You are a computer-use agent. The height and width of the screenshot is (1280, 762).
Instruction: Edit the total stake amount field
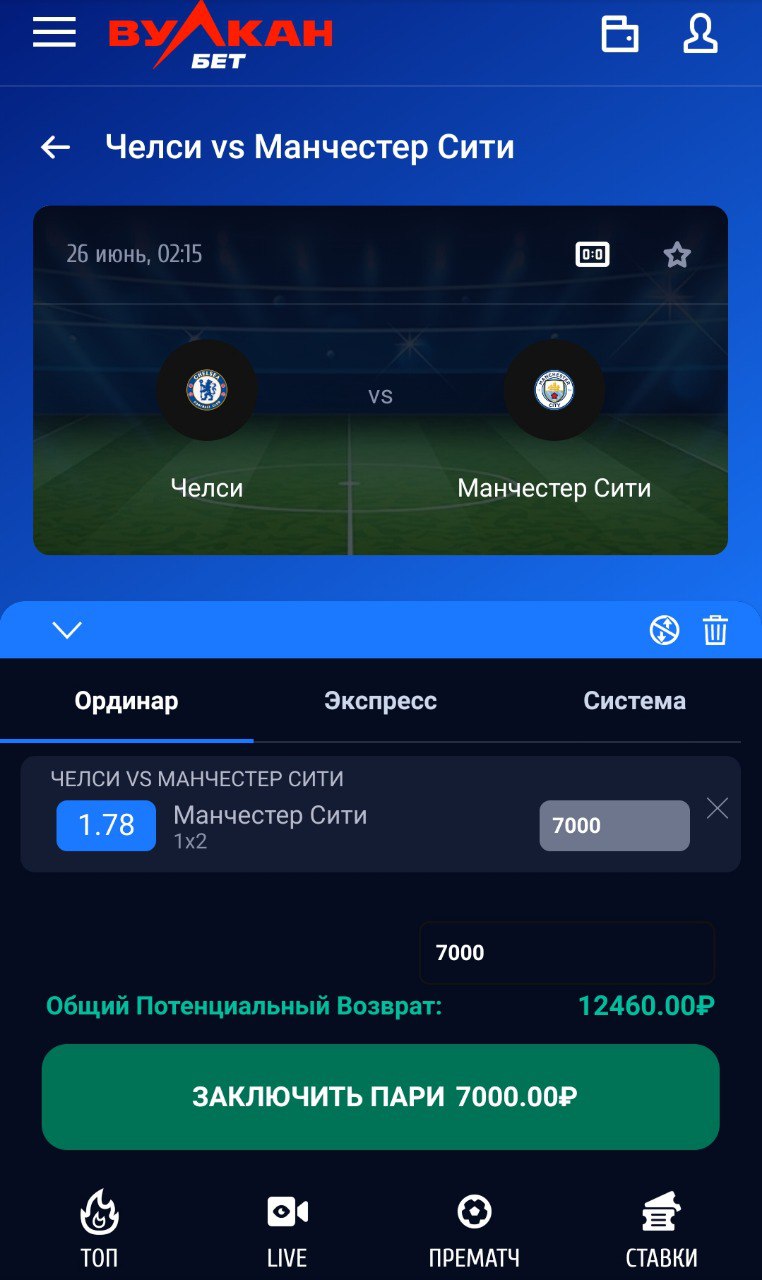pyautogui.click(x=567, y=953)
